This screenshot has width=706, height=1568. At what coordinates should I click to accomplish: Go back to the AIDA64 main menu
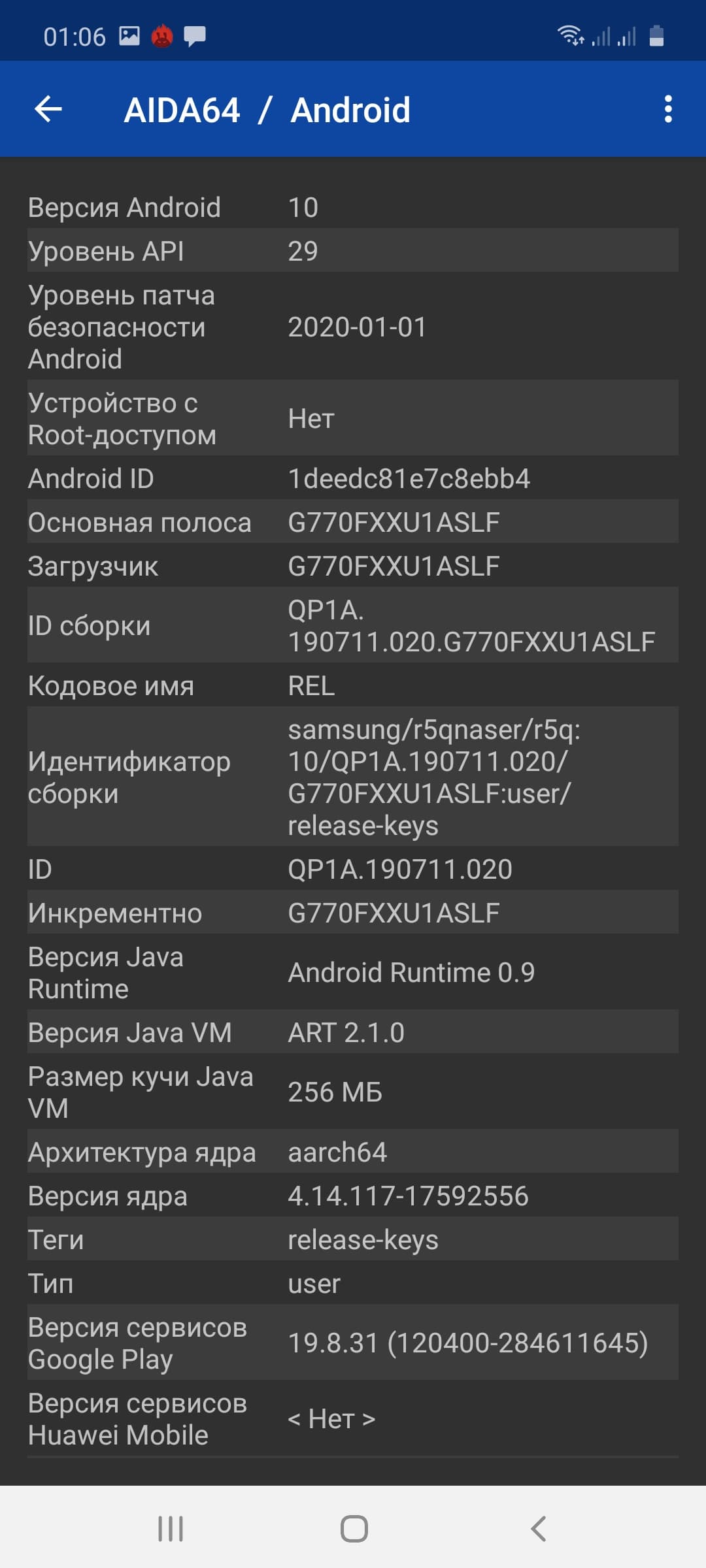(48, 109)
